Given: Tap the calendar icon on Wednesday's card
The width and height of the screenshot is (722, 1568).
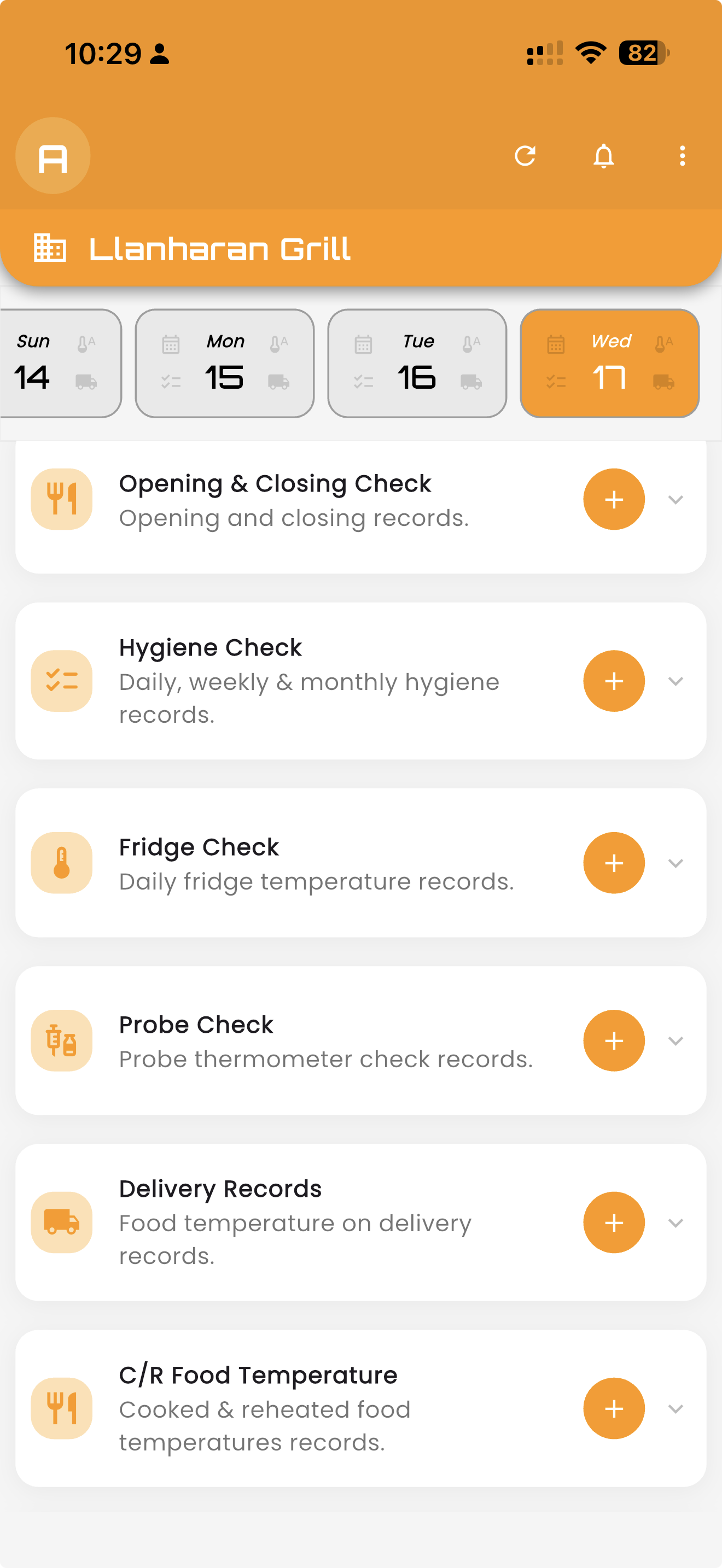Looking at the screenshot, I should click(556, 343).
